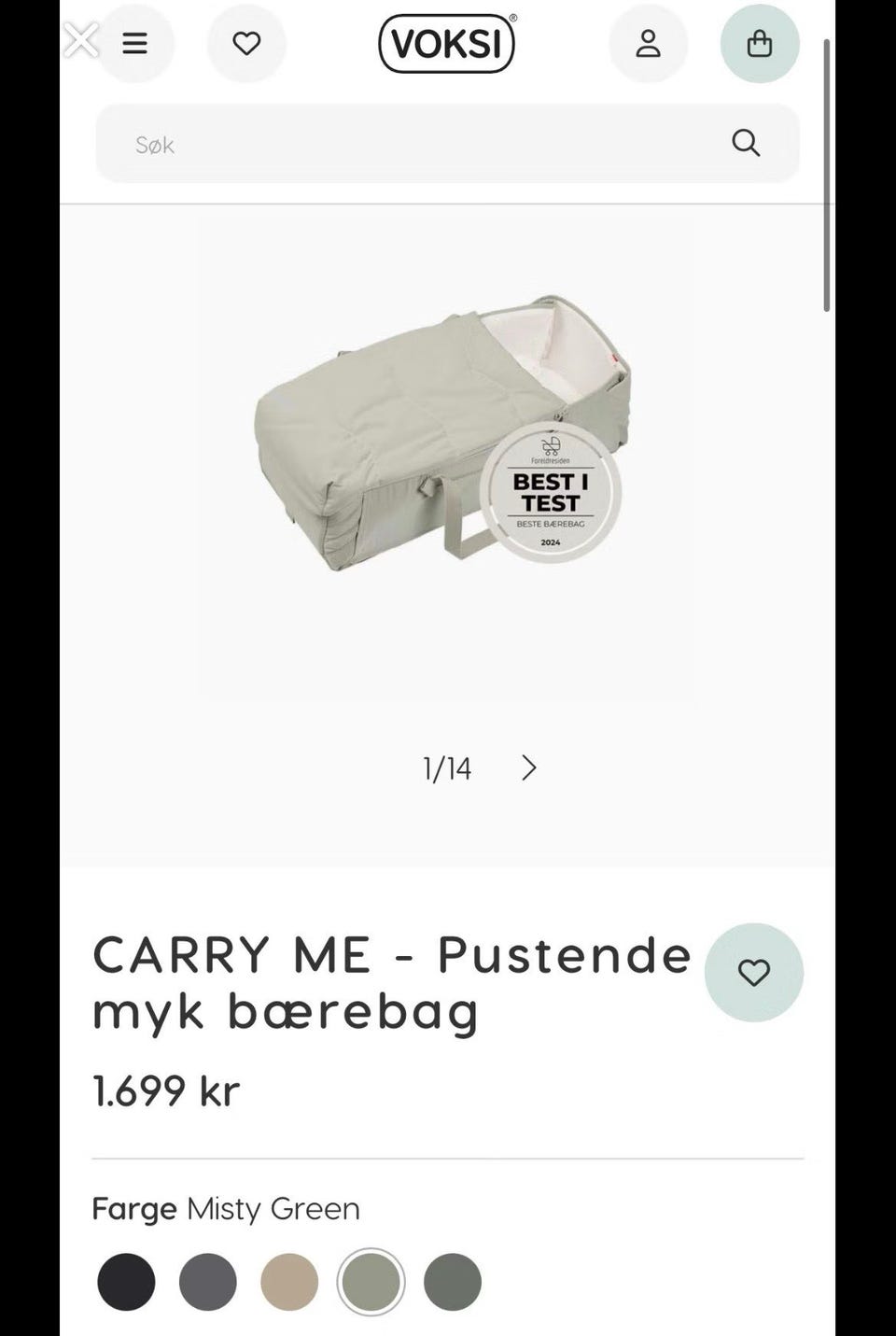Screen dimensions: 896x1336
Task: Advance to next product image with arrow
Action: pos(528,767)
